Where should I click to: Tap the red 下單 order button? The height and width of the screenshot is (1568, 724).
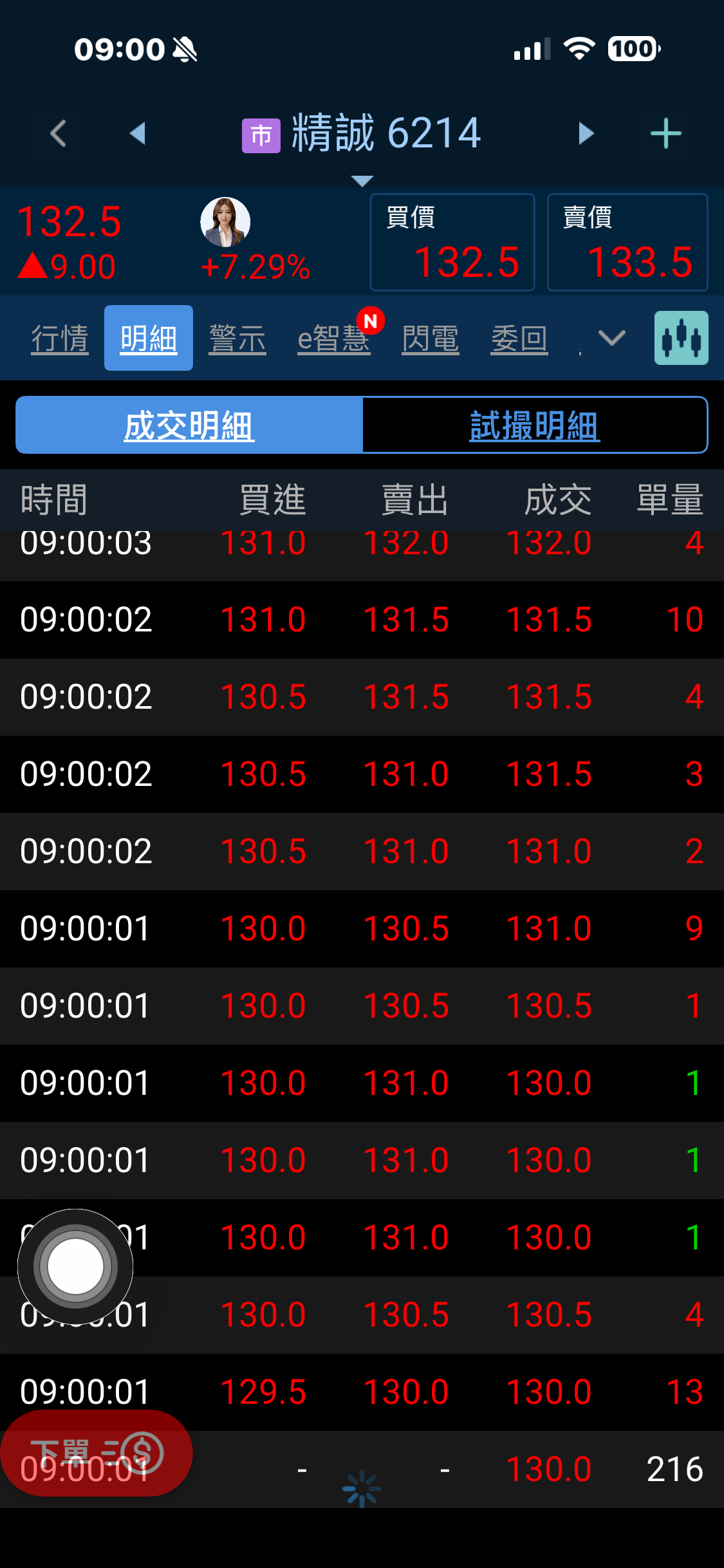point(97,1453)
